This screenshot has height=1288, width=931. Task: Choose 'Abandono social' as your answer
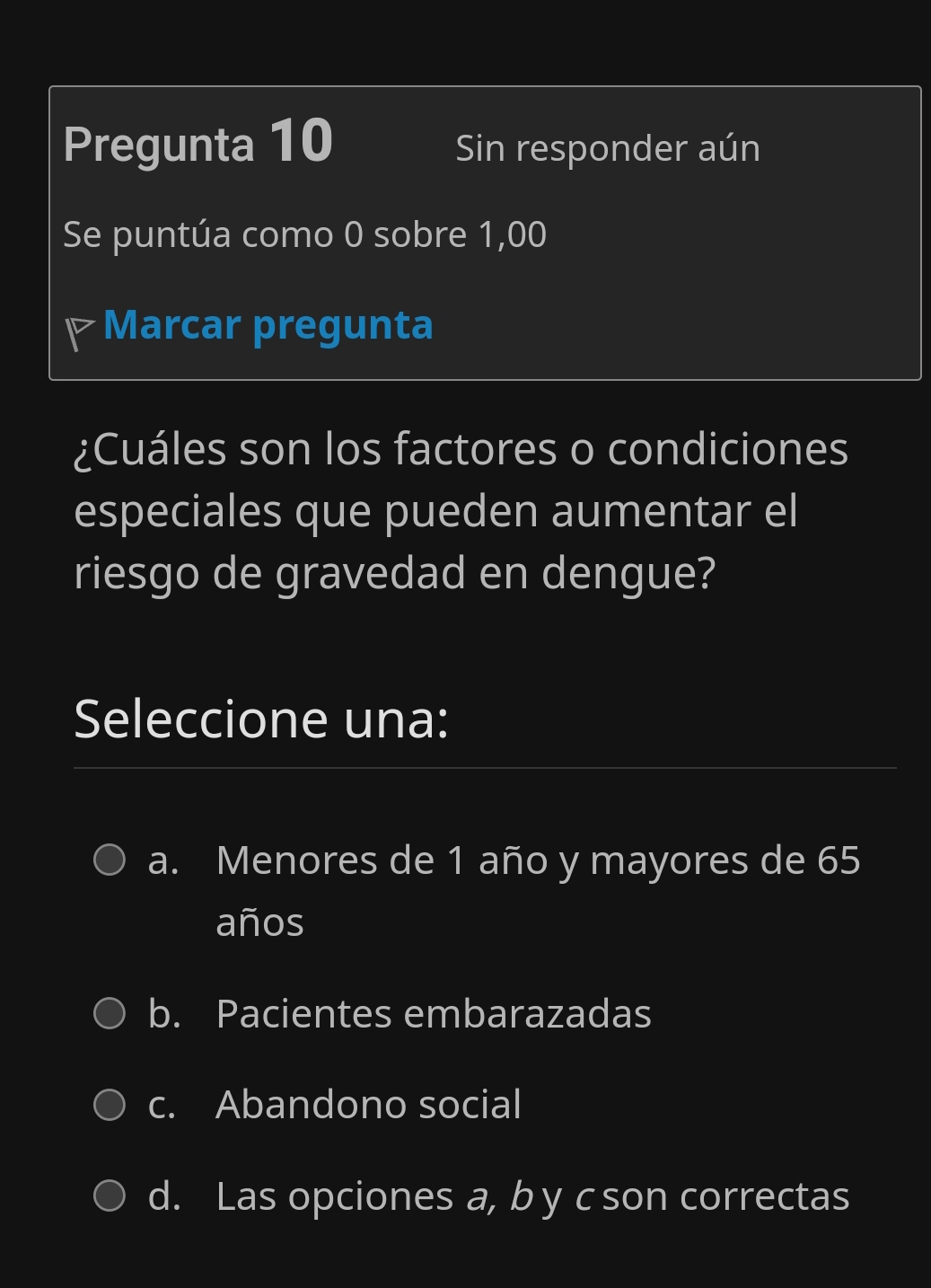(368, 1106)
